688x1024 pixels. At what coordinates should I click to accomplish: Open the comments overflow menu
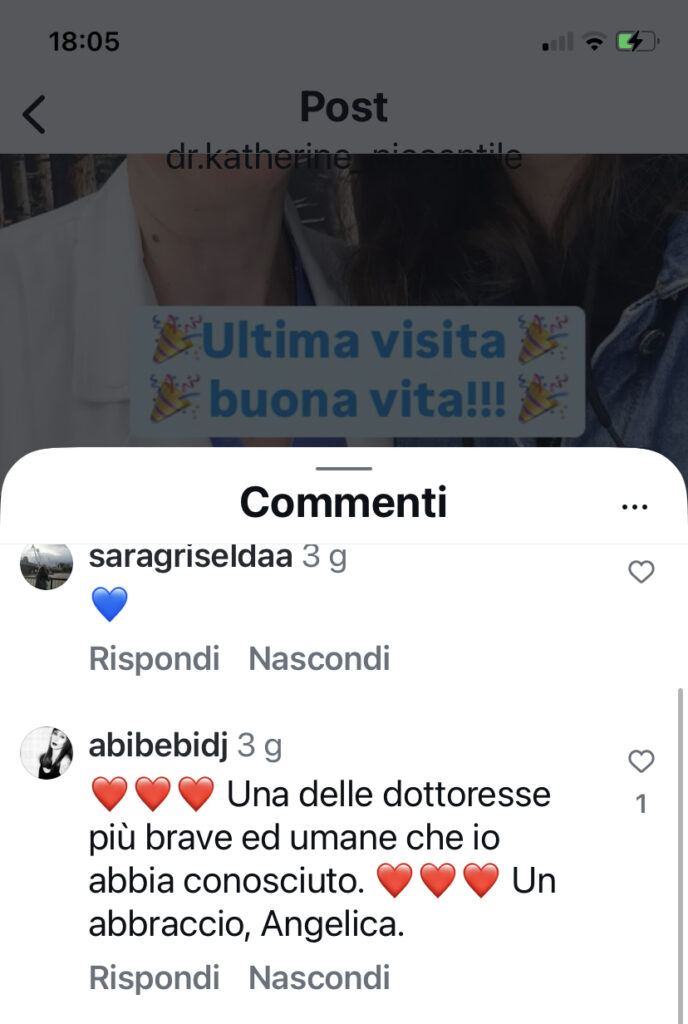[x=635, y=507]
